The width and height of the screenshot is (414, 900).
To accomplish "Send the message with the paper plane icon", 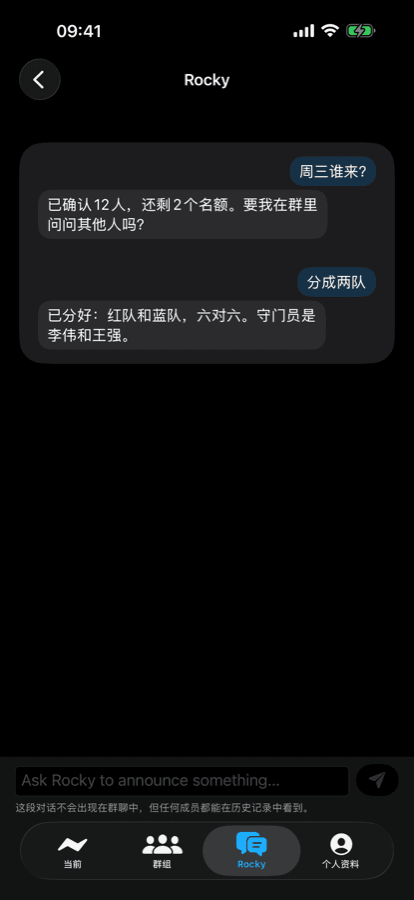I will click(x=377, y=780).
